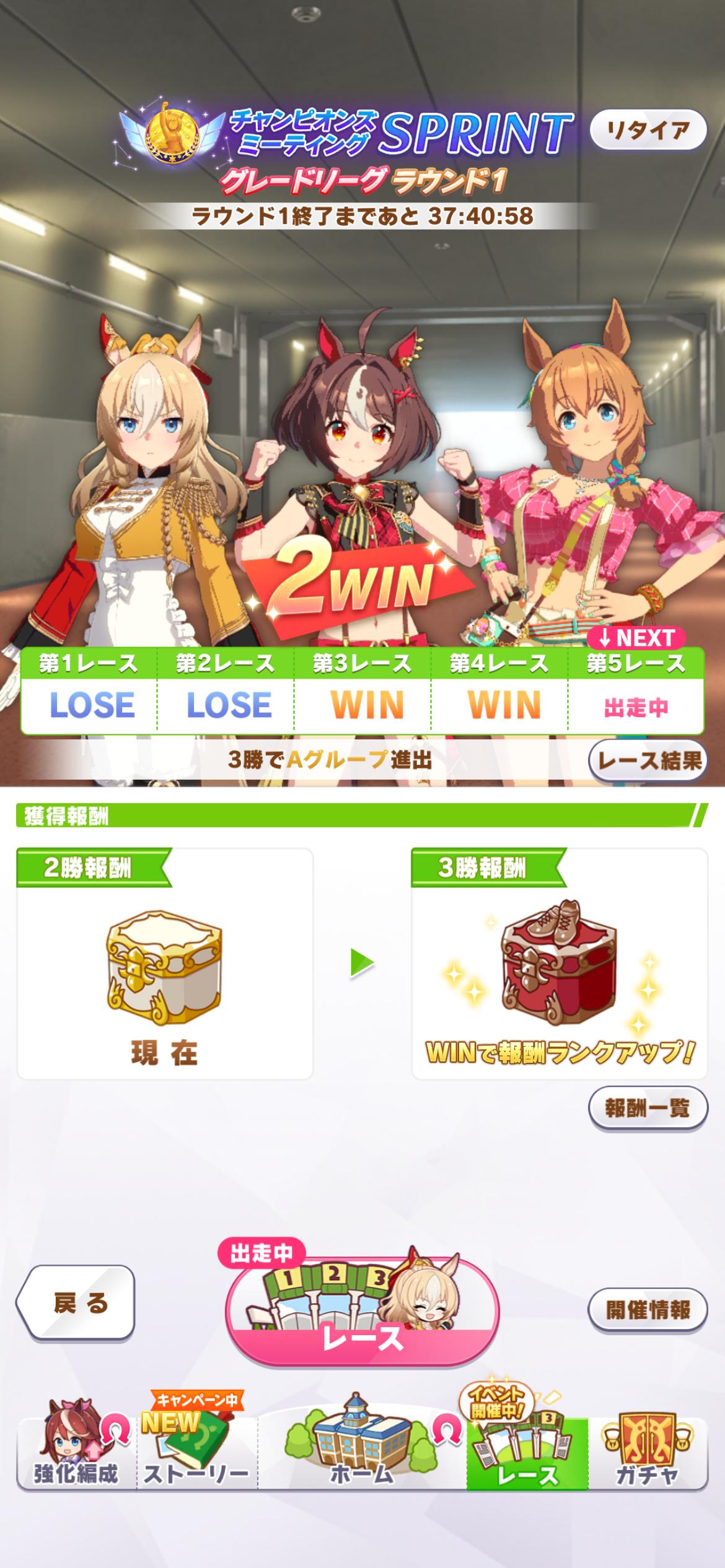Select the レース tab in bottom navigation
This screenshot has height=1568, width=725.
tap(527, 1453)
